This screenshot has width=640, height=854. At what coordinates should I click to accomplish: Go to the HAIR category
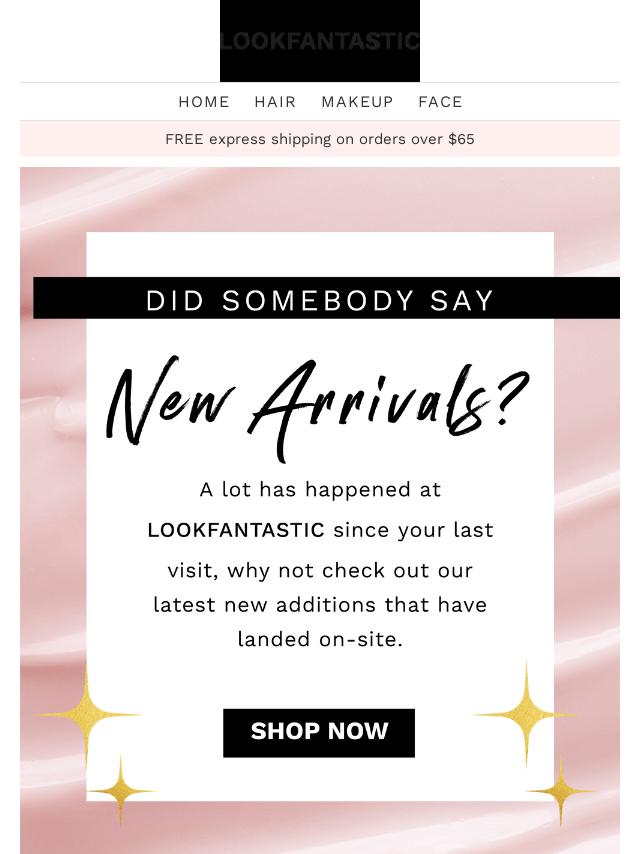[x=275, y=102]
